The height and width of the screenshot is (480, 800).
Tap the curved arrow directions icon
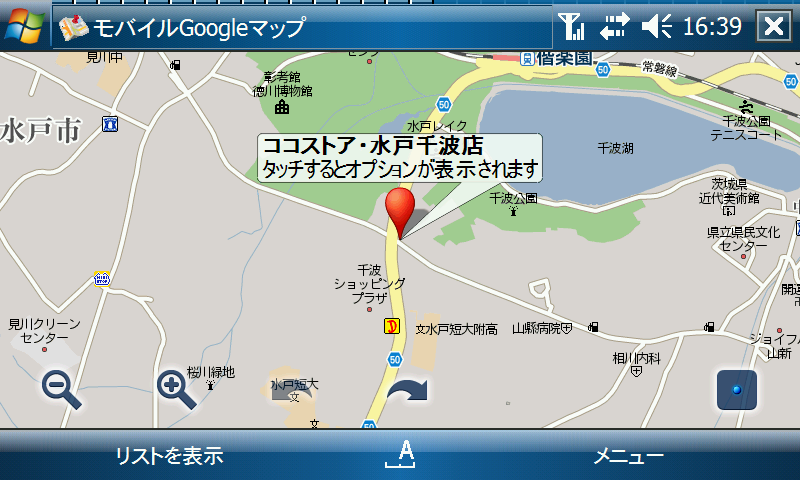[407, 390]
